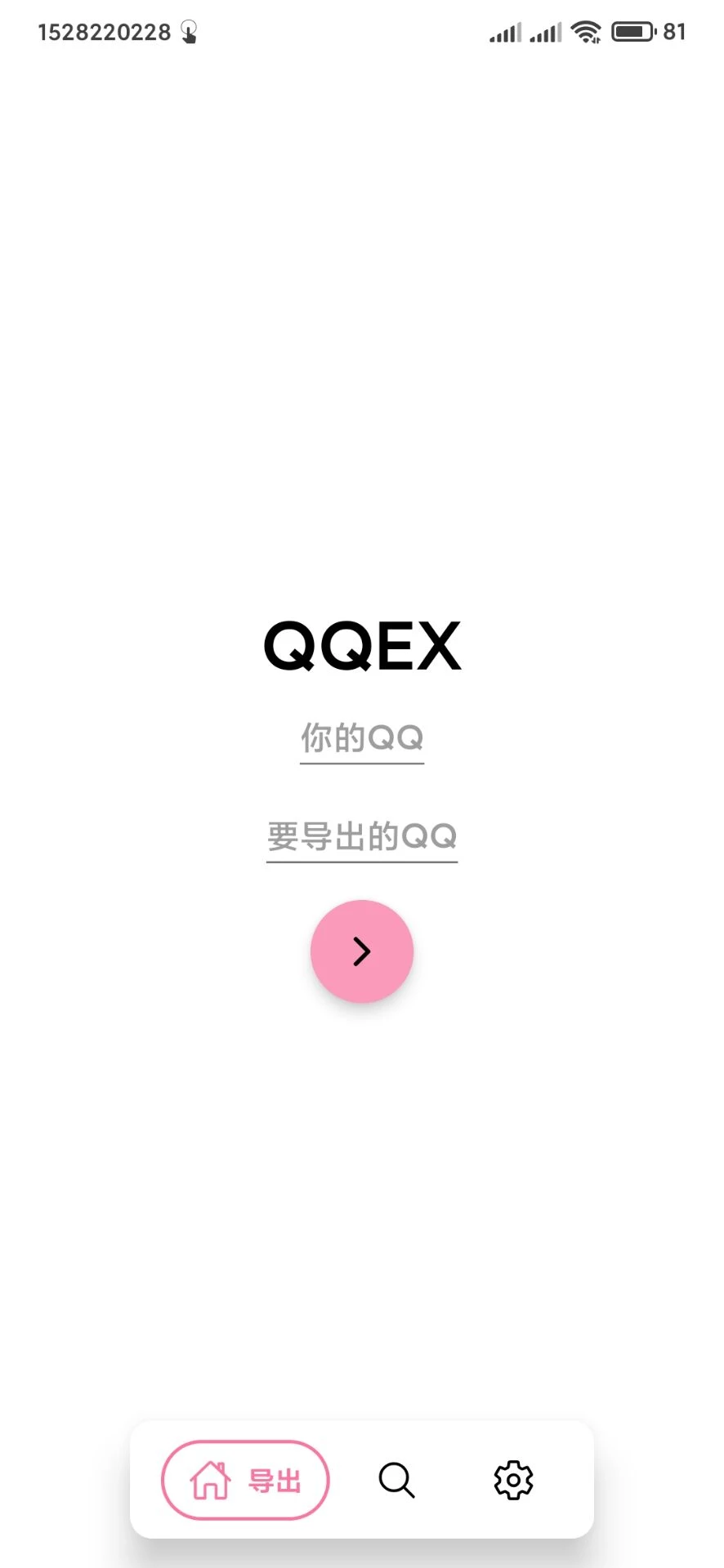Tap the pink arrow button to proceed
Image resolution: width=724 pixels, height=1568 pixels.
point(362,951)
